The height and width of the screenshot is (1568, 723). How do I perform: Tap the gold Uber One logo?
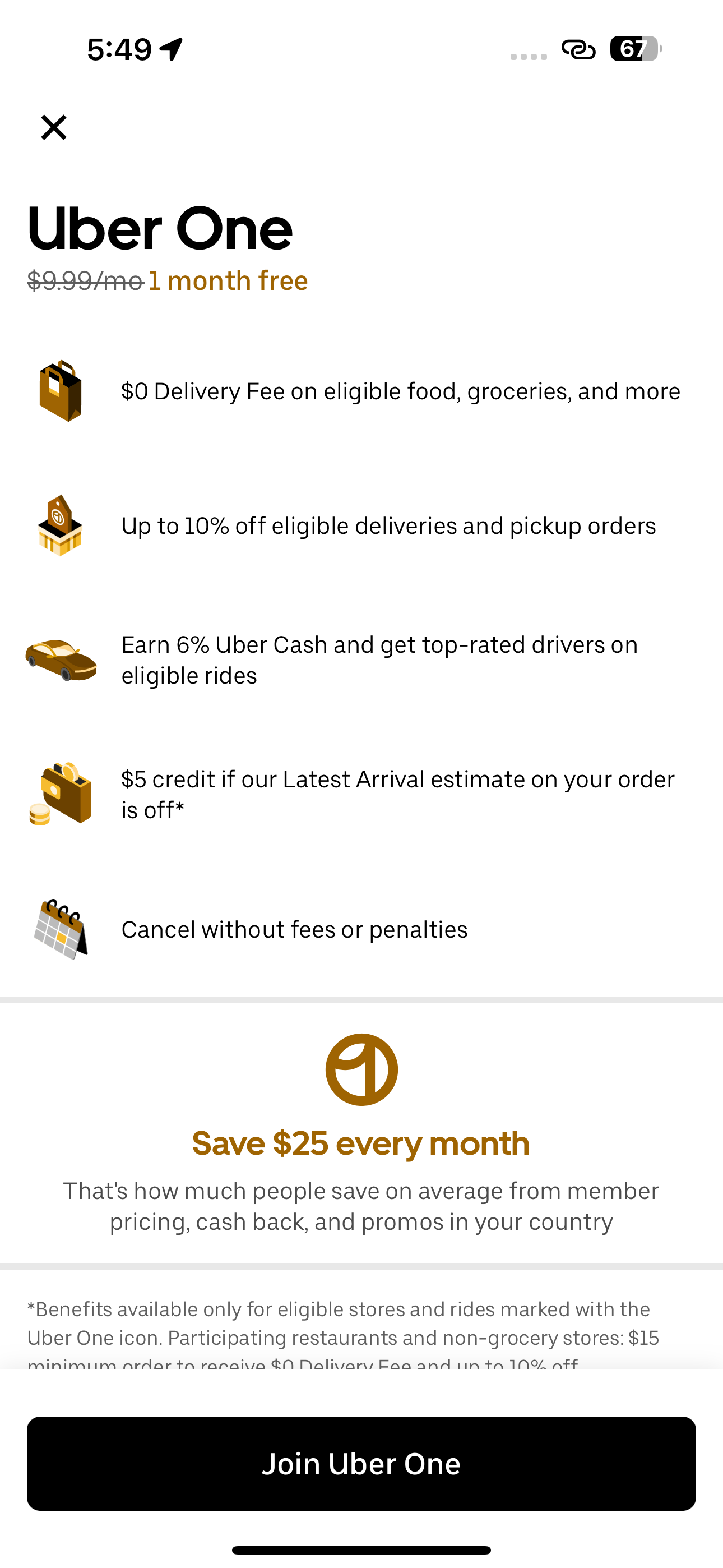pyautogui.click(x=361, y=1069)
